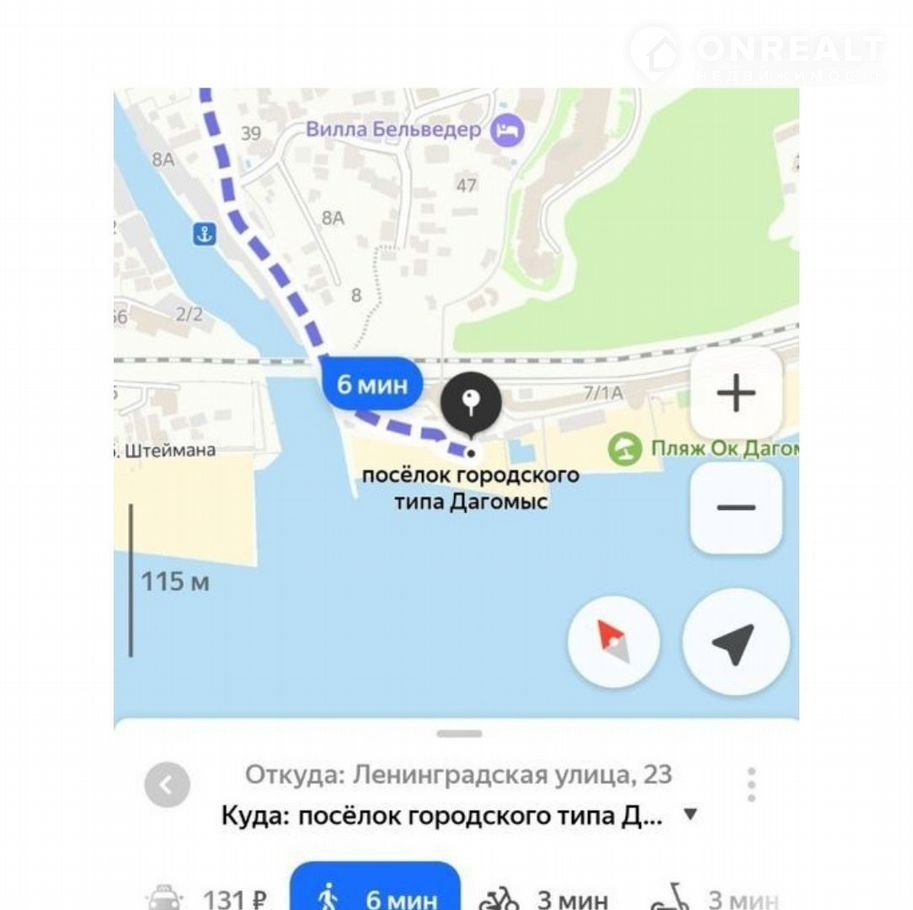Image resolution: width=913 pixels, height=910 pixels.
Task: Tap the anchor pier marker on the river
Action: click(x=204, y=235)
